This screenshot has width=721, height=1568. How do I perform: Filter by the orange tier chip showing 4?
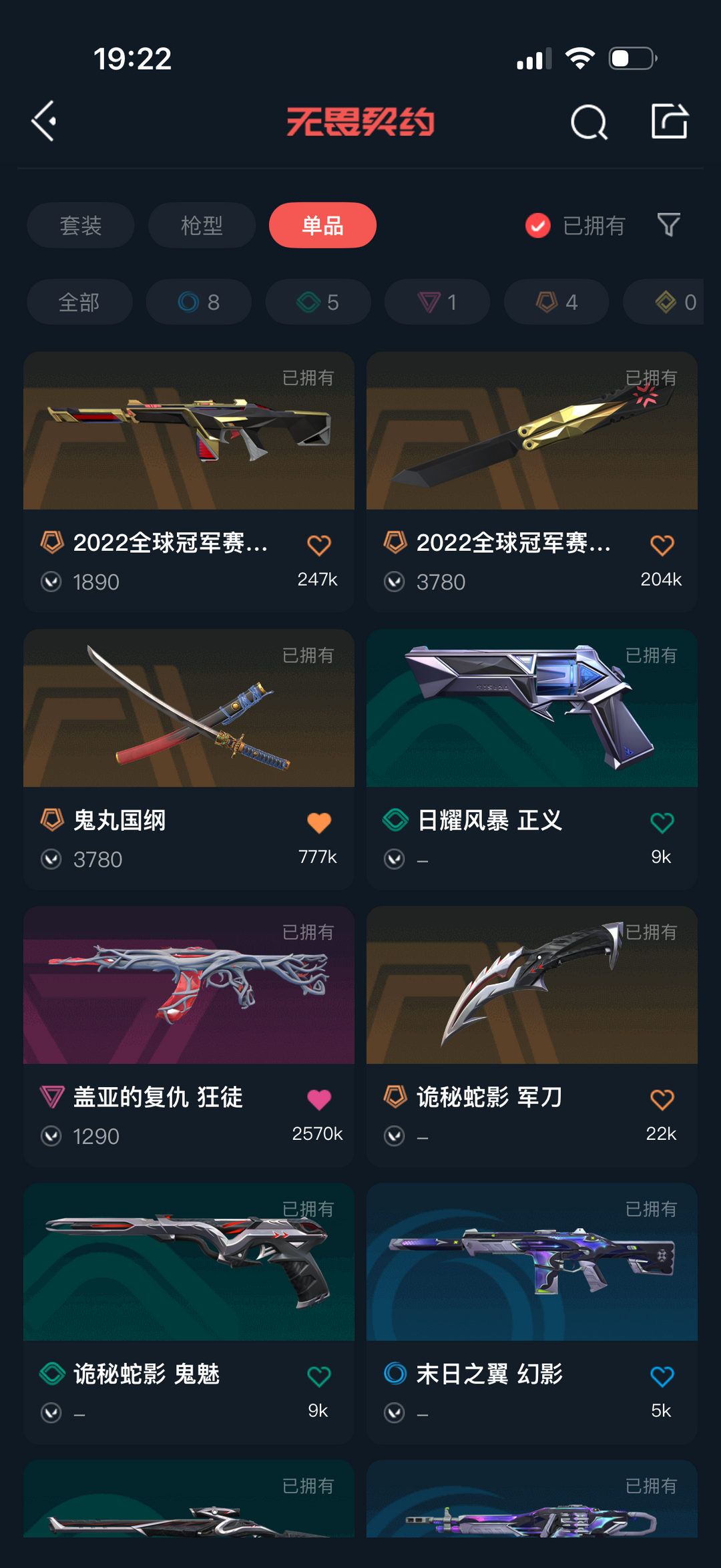pos(557,302)
